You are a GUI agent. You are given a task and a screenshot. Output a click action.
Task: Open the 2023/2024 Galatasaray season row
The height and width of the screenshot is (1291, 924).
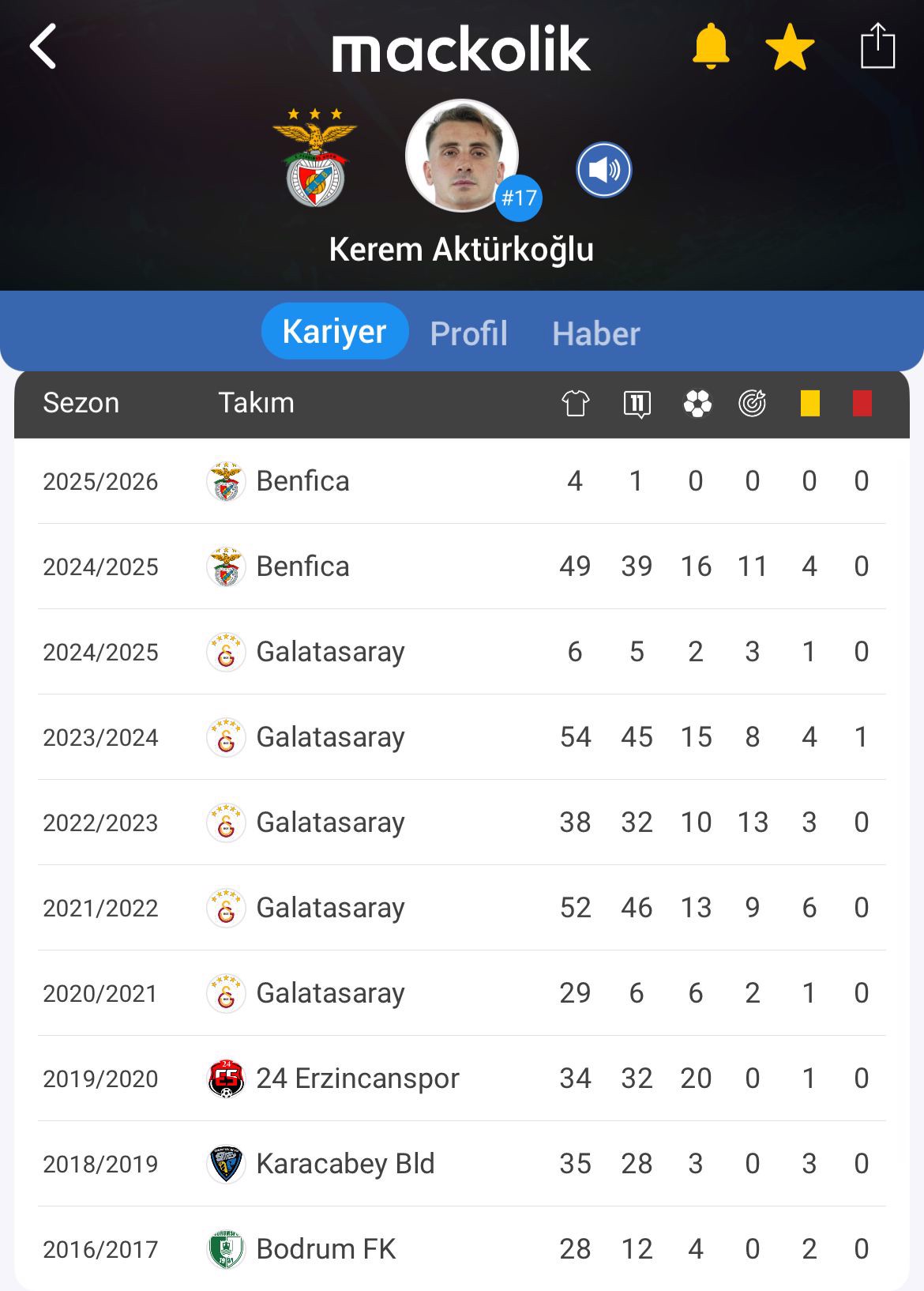[x=461, y=737]
